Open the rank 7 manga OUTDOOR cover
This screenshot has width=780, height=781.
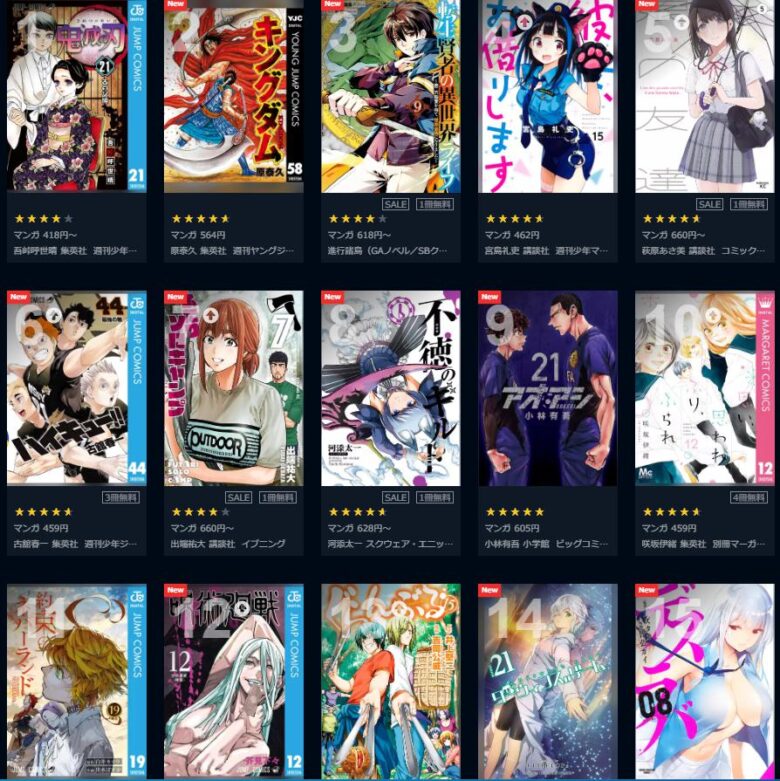(x=233, y=388)
